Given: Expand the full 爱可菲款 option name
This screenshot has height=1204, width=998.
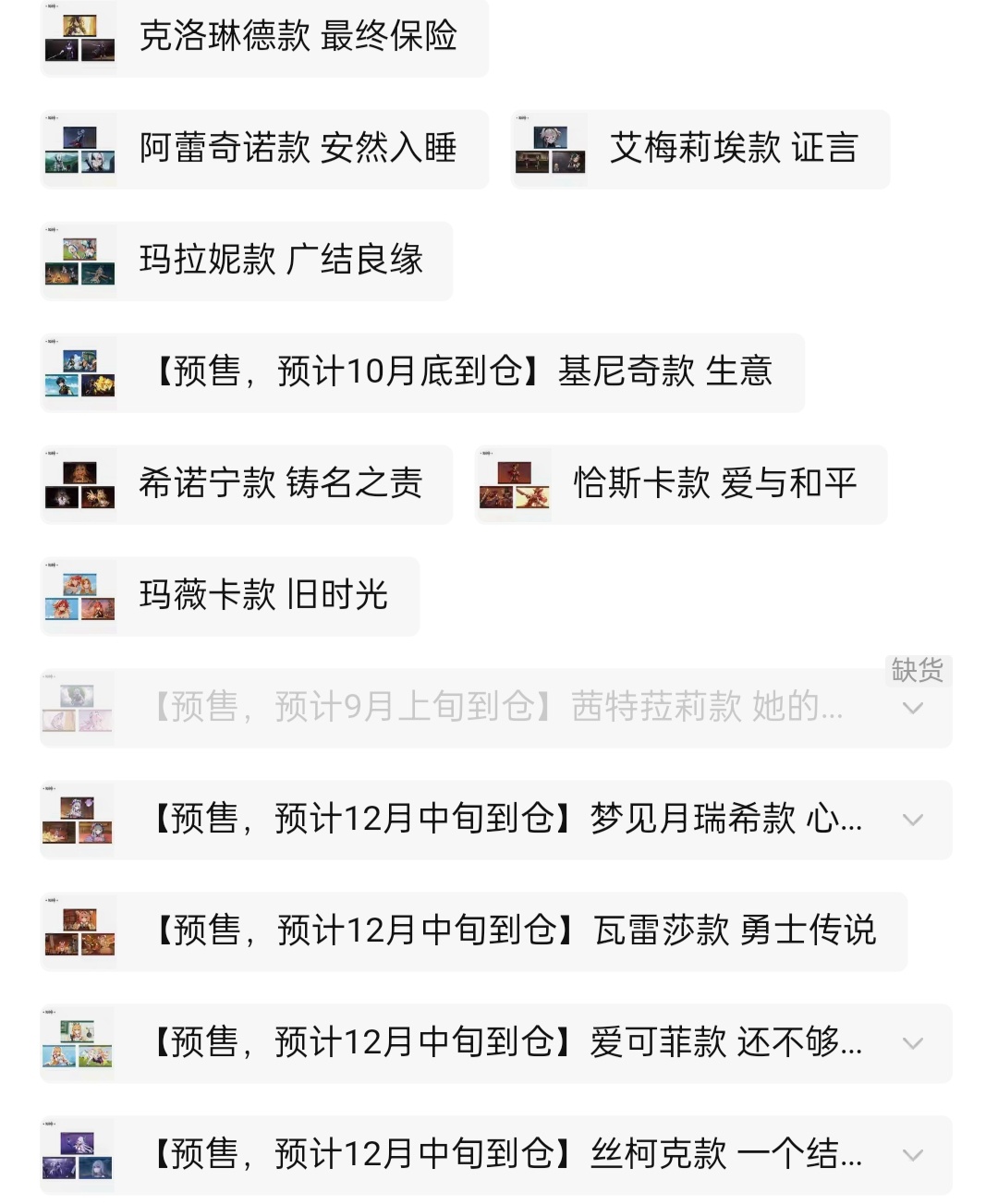Looking at the screenshot, I should coord(913,1043).
